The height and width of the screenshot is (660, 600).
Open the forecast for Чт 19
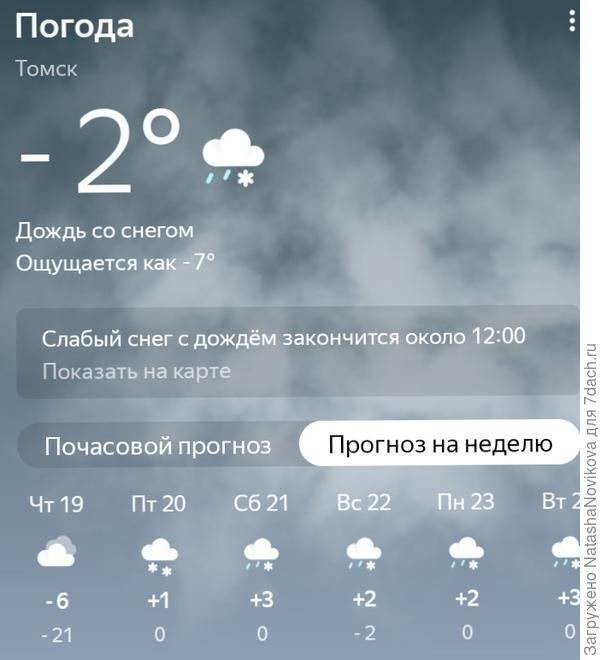pos(56,565)
